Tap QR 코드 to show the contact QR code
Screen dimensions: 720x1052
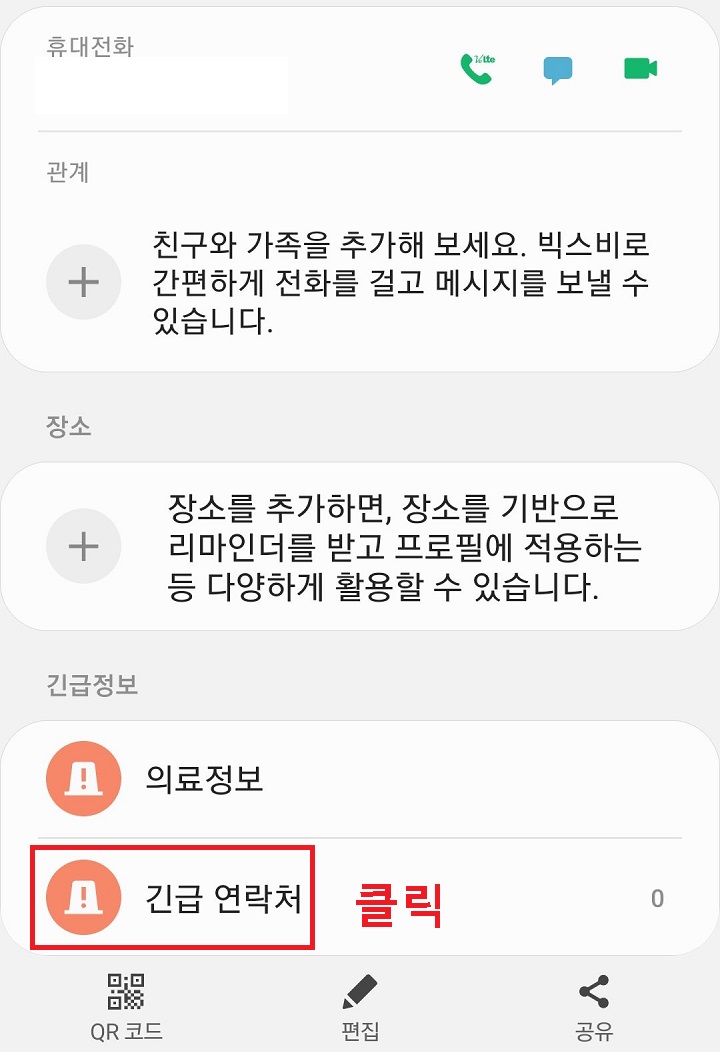click(x=127, y=1034)
